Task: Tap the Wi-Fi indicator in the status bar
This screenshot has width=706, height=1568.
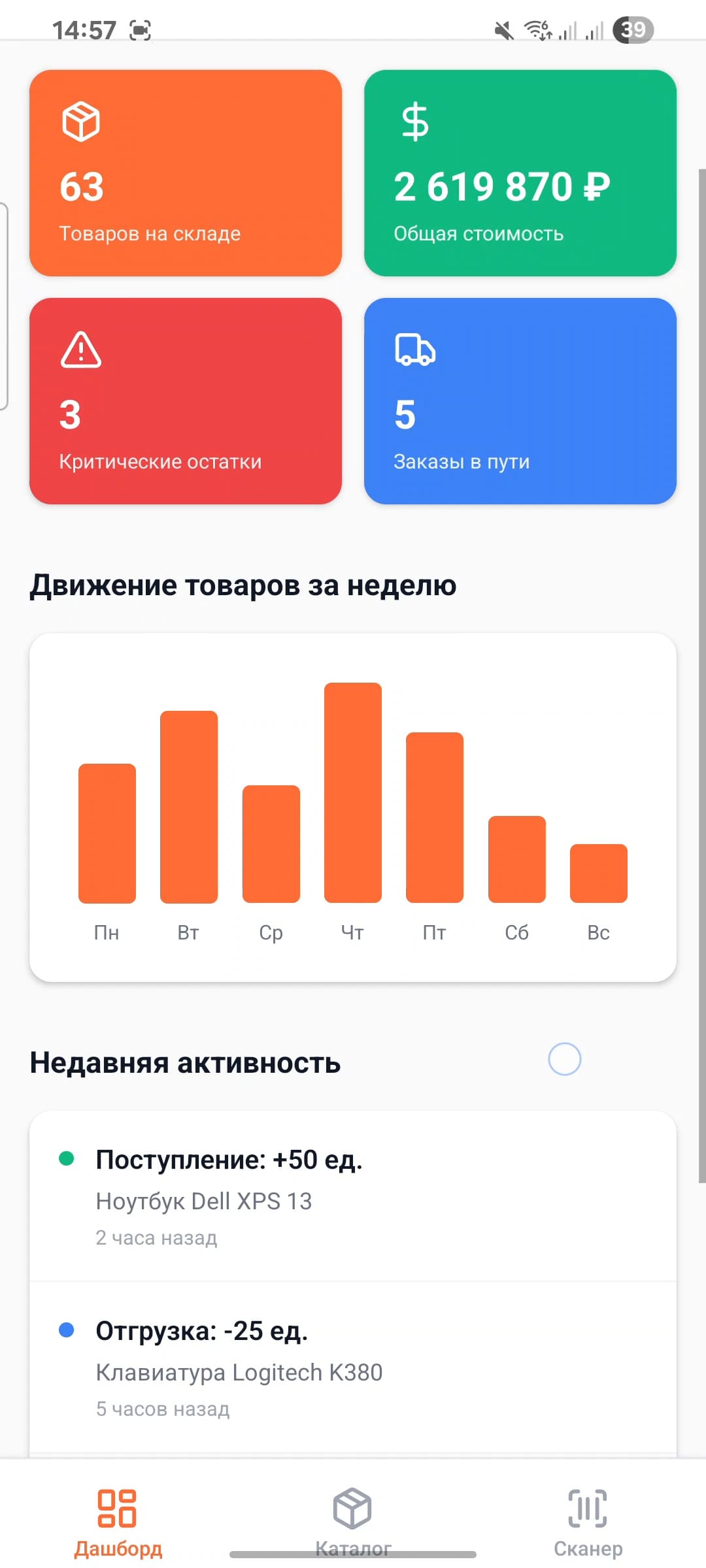Action: (536, 29)
